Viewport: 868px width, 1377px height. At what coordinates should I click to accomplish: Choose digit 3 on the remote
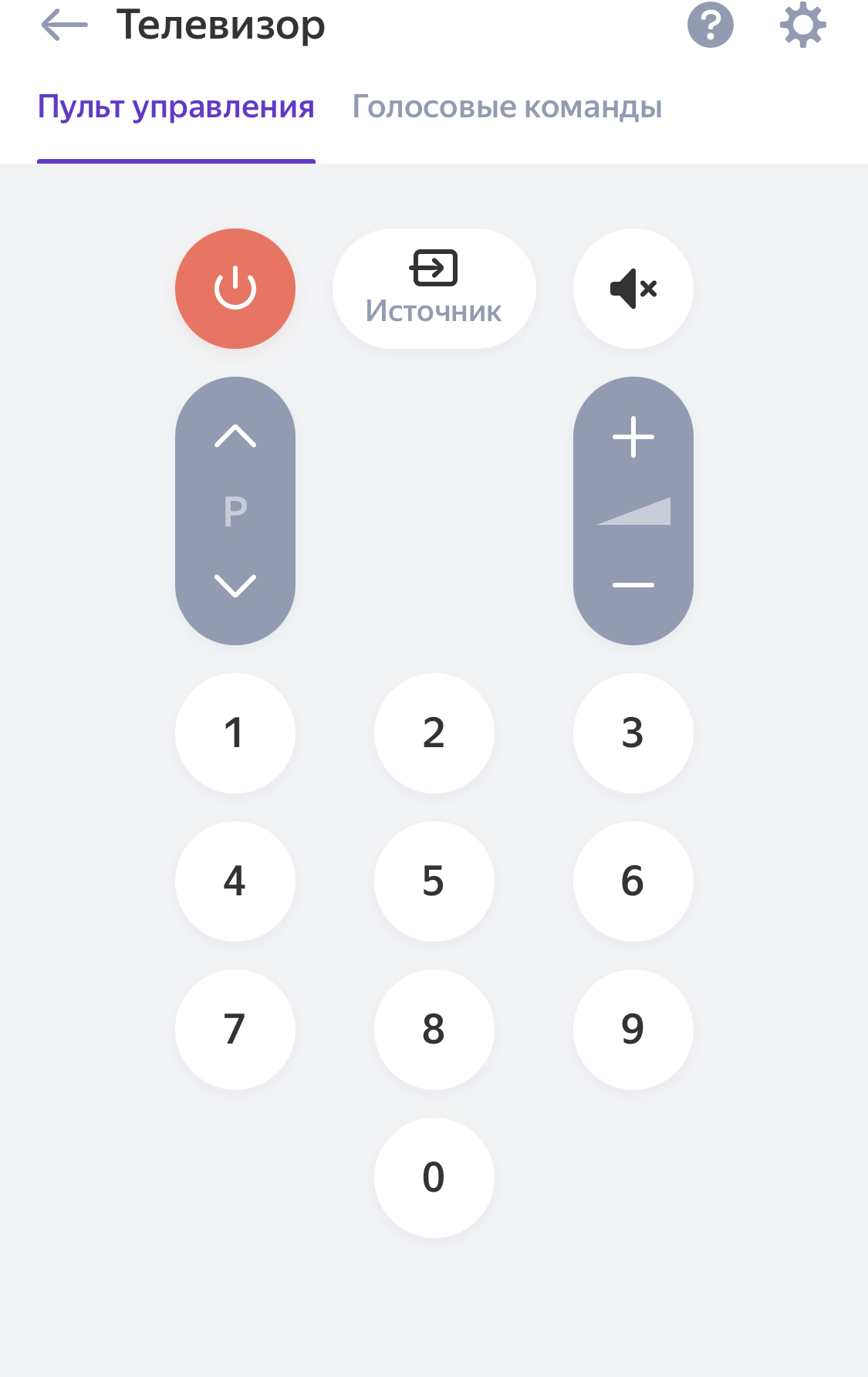[633, 733]
